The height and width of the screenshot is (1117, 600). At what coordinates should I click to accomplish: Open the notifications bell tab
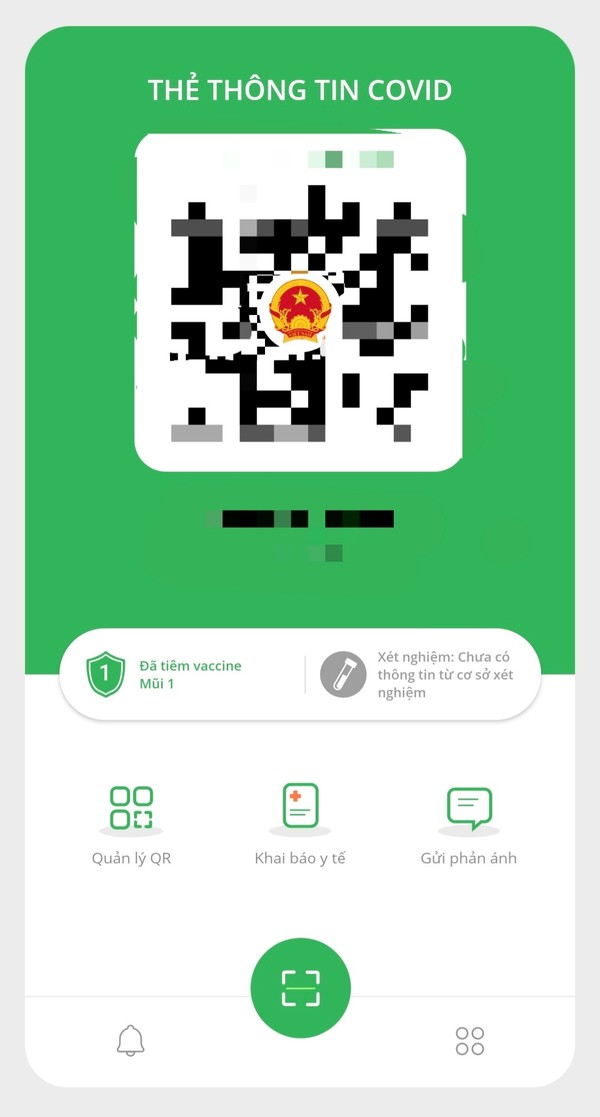[130, 1040]
